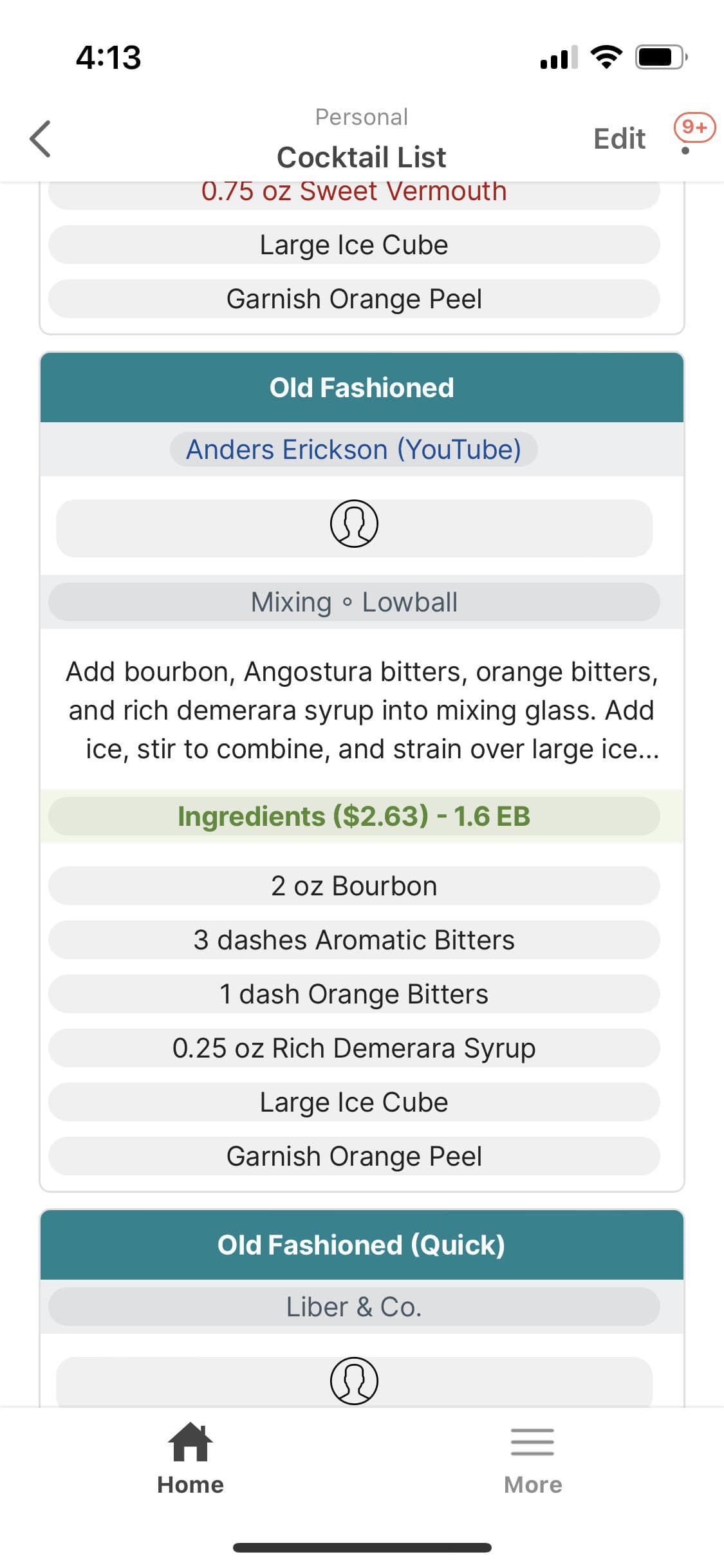The height and width of the screenshot is (1568, 724).
Task: Tap the Liber & Co. source chip
Action: (x=353, y=1307)
